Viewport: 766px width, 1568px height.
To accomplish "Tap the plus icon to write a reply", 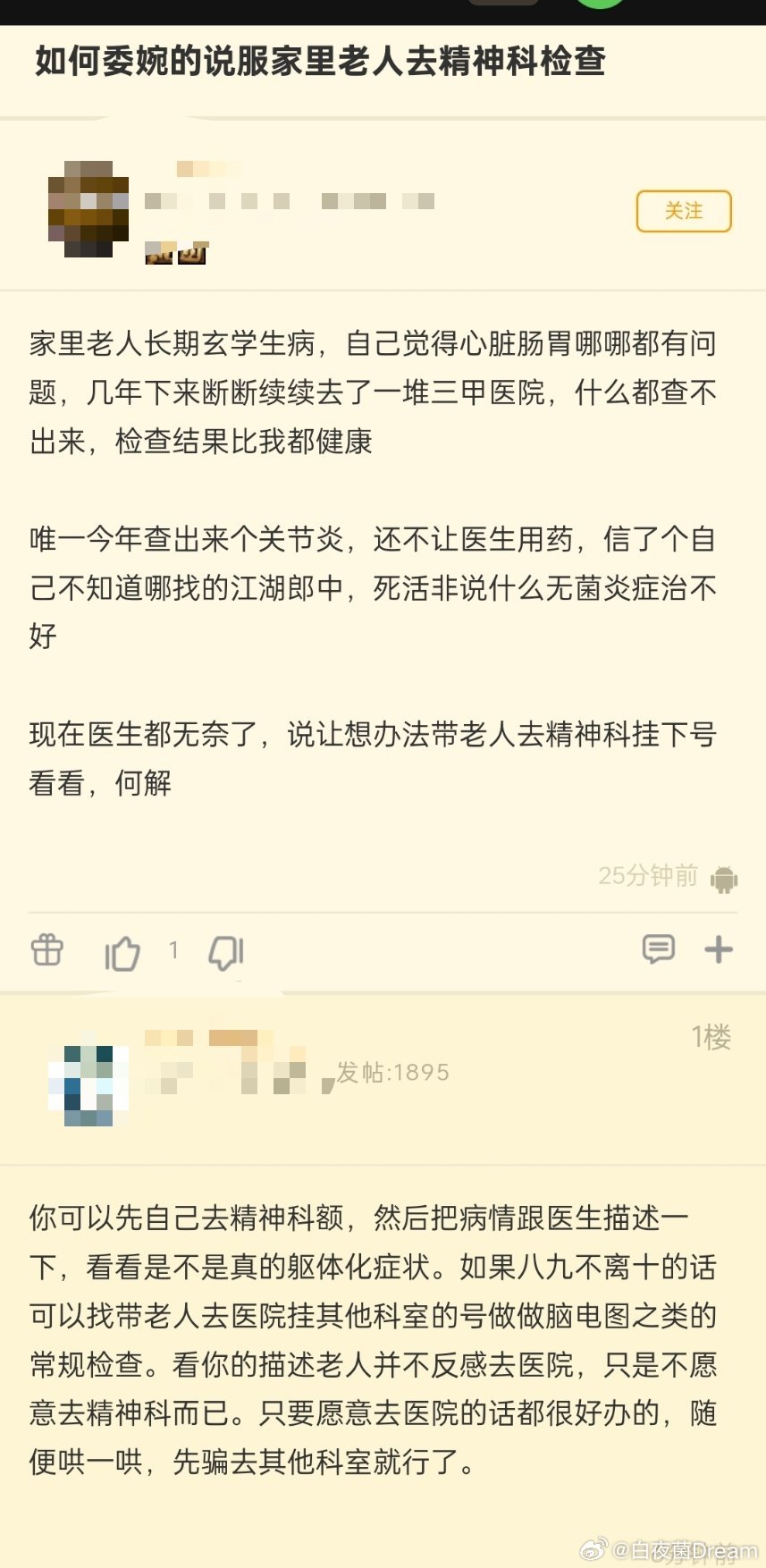I will click(718, 949).
